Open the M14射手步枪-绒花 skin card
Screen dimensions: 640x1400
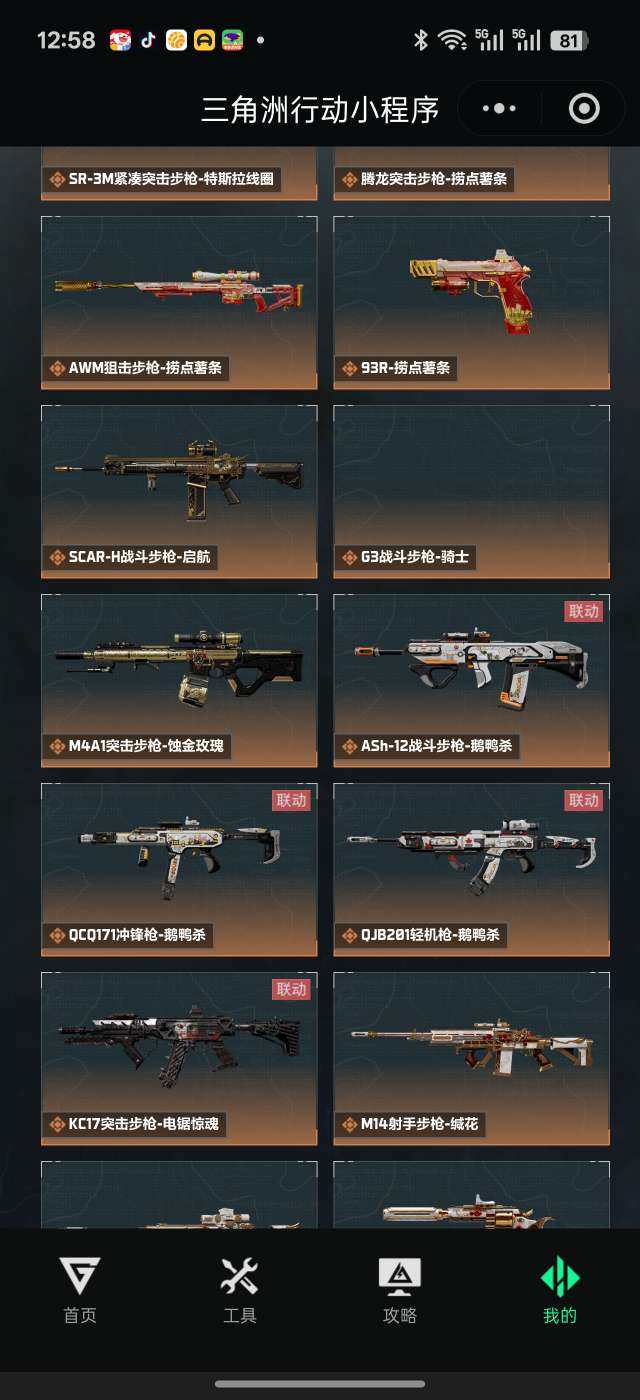click(471, 1058)
